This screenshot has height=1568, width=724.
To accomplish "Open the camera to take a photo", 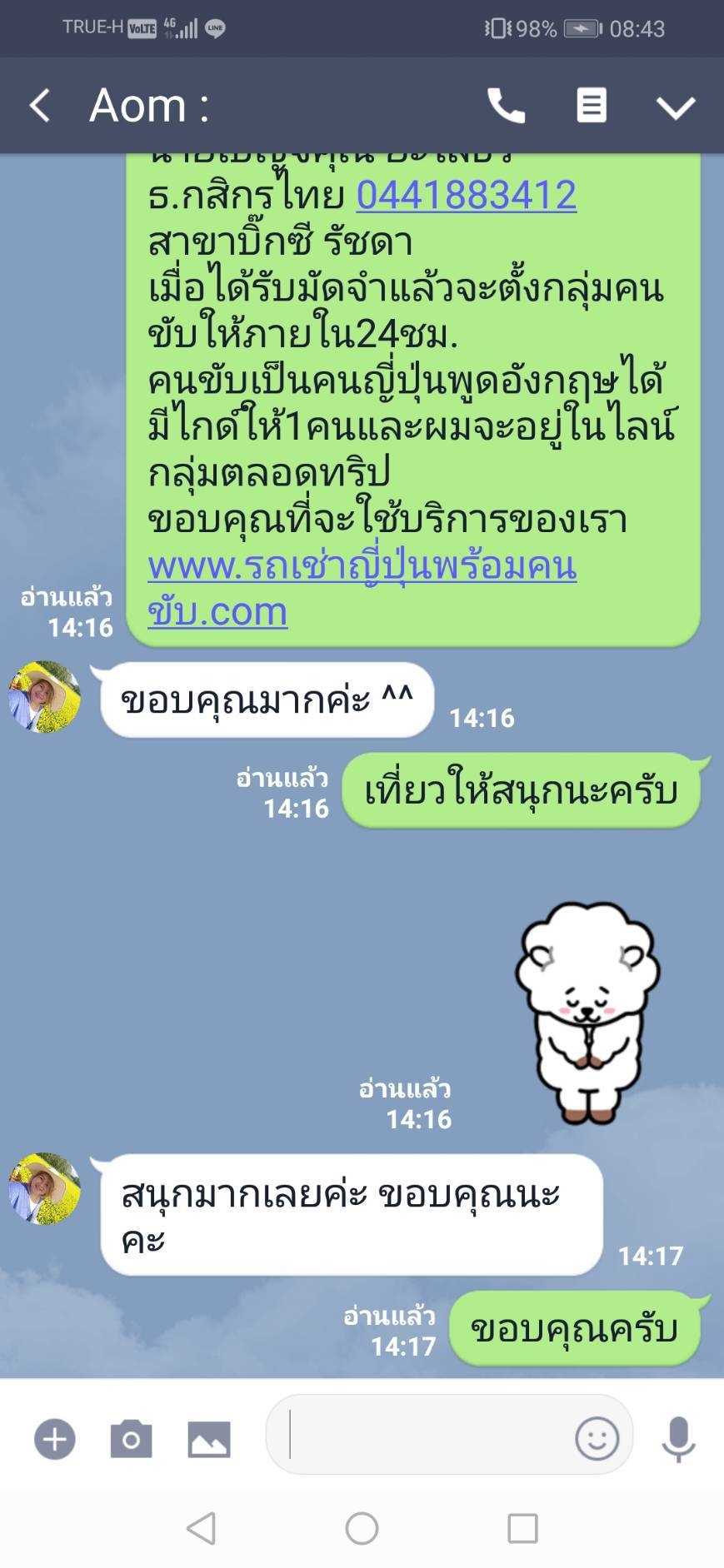I will coord(132,1439).
